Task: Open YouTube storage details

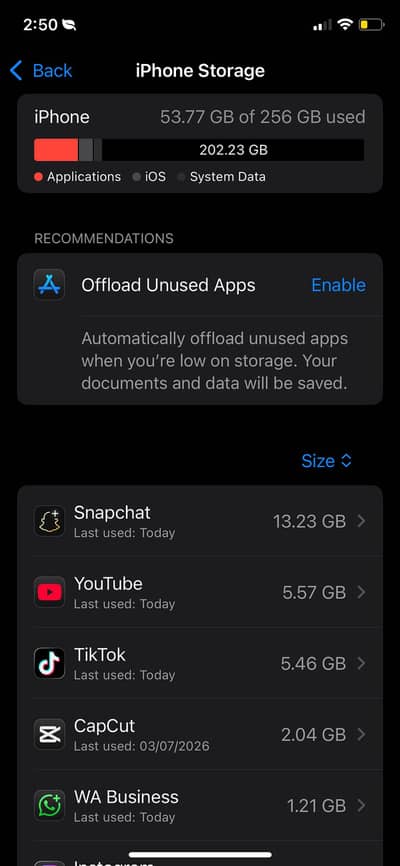Action: point(200,592)
